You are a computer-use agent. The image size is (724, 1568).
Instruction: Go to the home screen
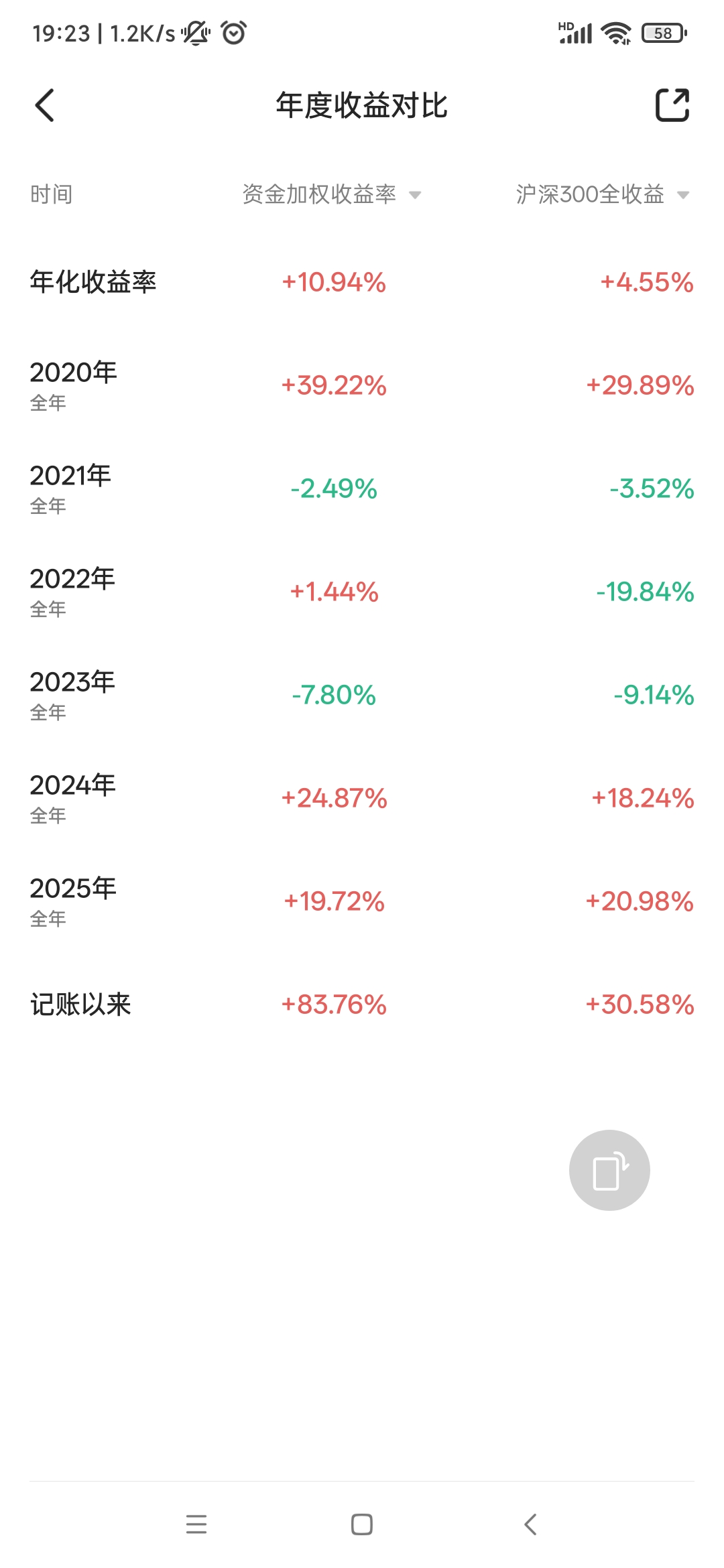point(362,1524)
